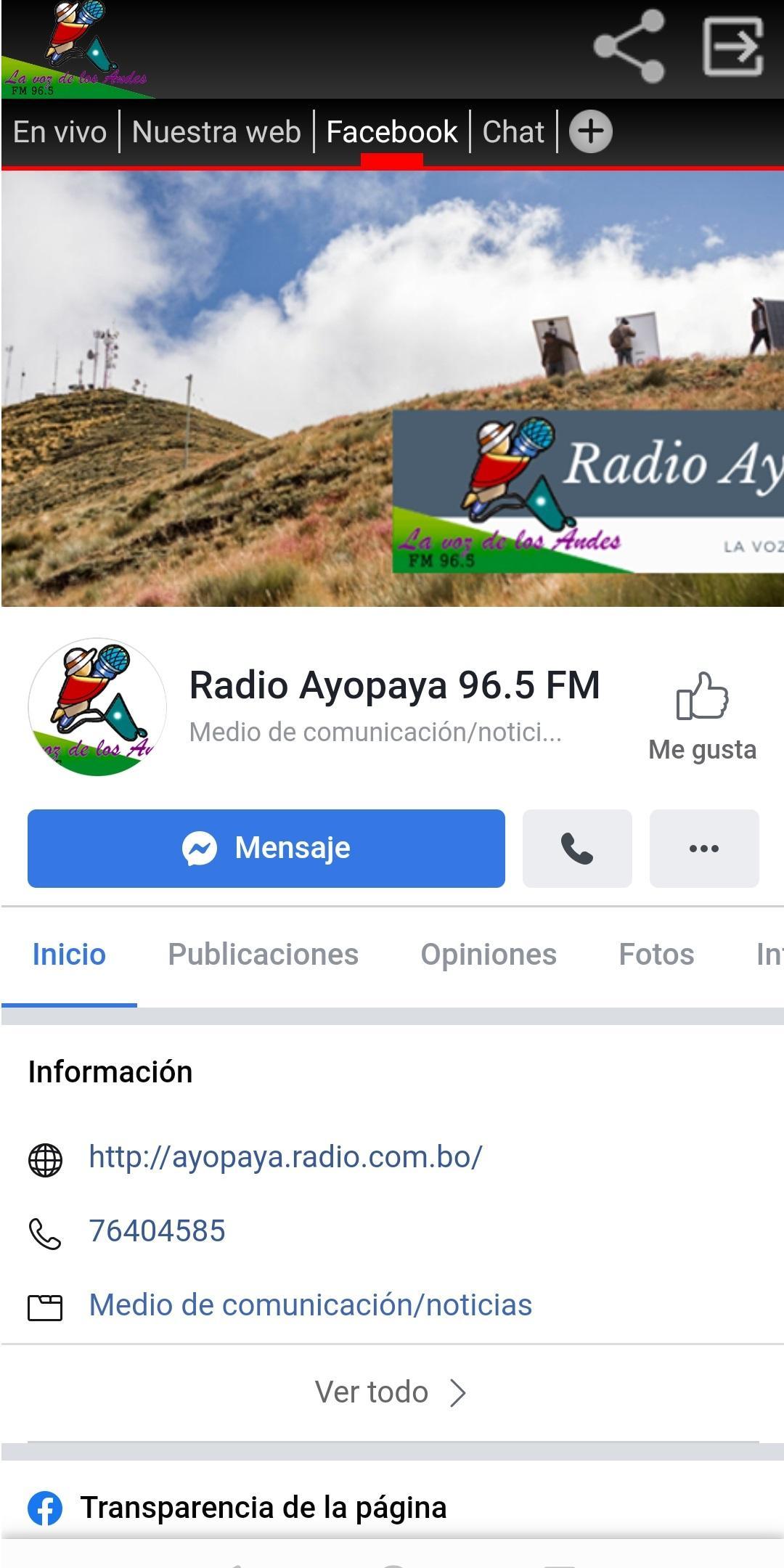Tap the exit icon in the top bar
This screenshot has height=1568, width=784.
click(x=734, y=46)
